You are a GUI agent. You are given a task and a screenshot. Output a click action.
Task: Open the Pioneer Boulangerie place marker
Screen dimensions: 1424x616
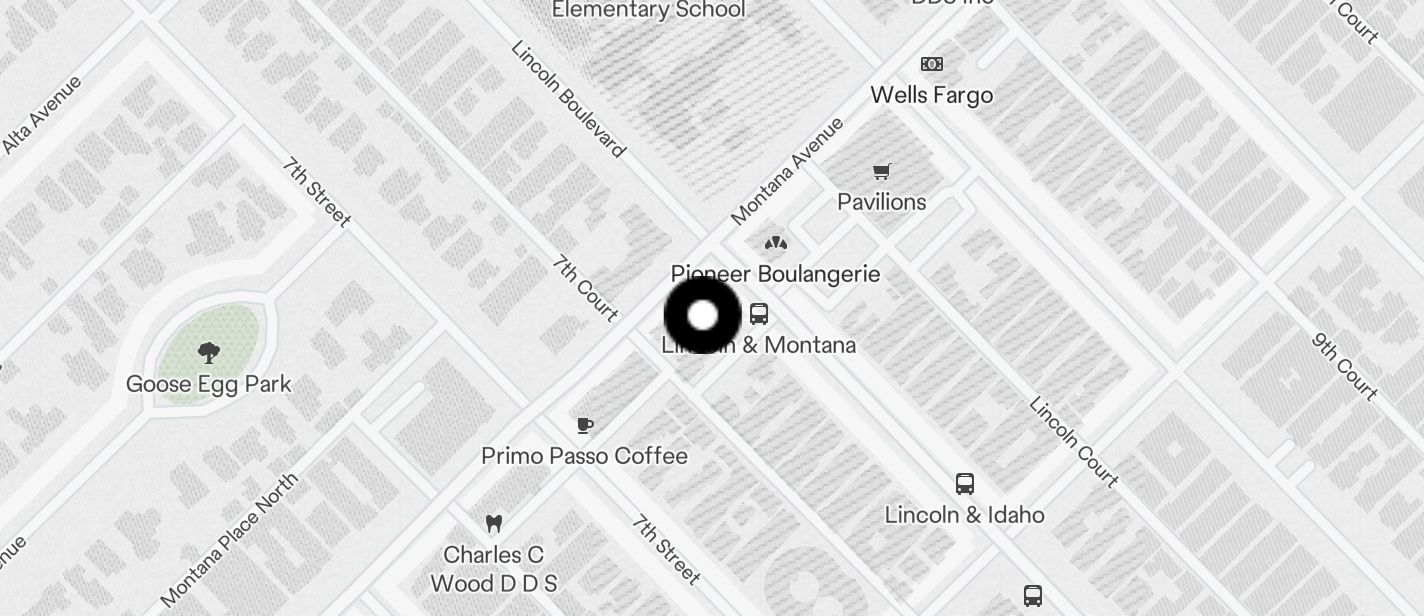(x=775, y=243)
